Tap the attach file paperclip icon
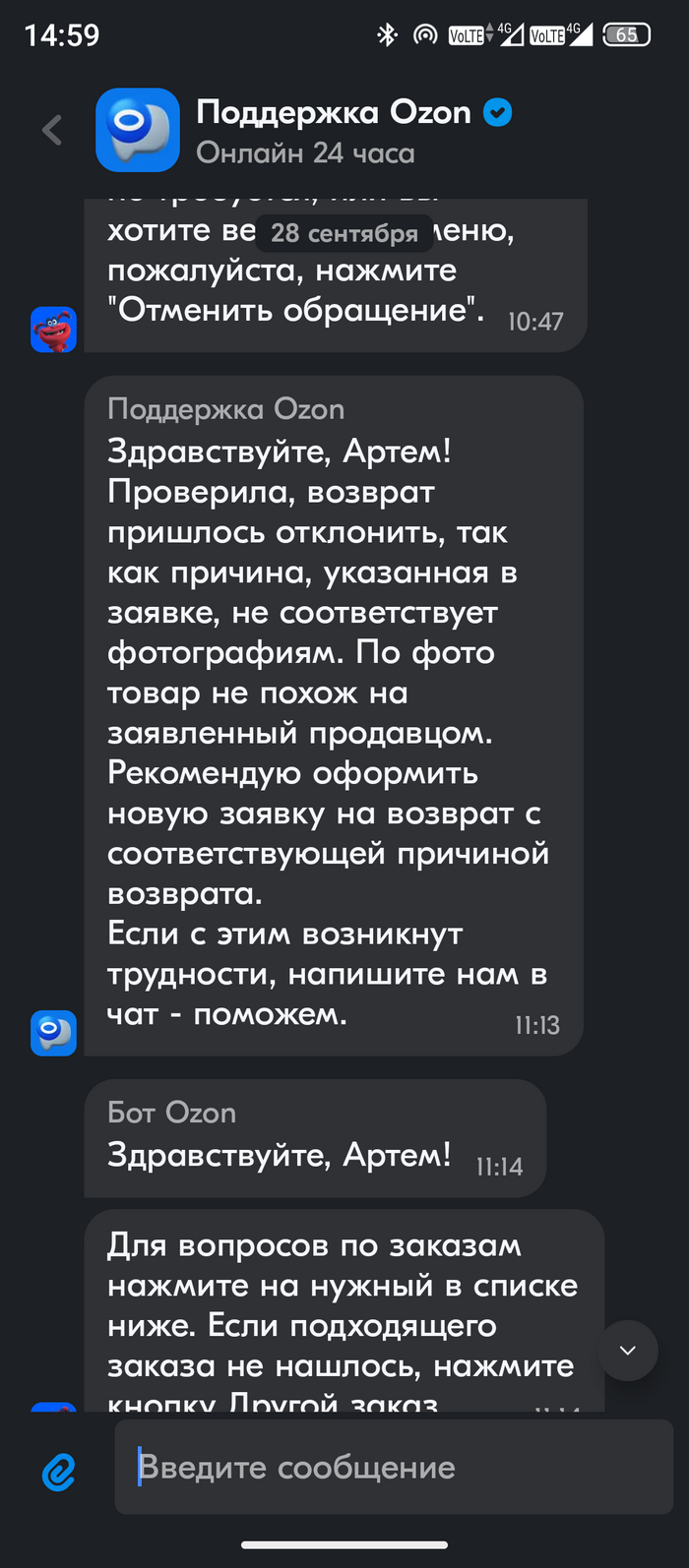Screen dimensions: 689x1568 click(58, 1471)
